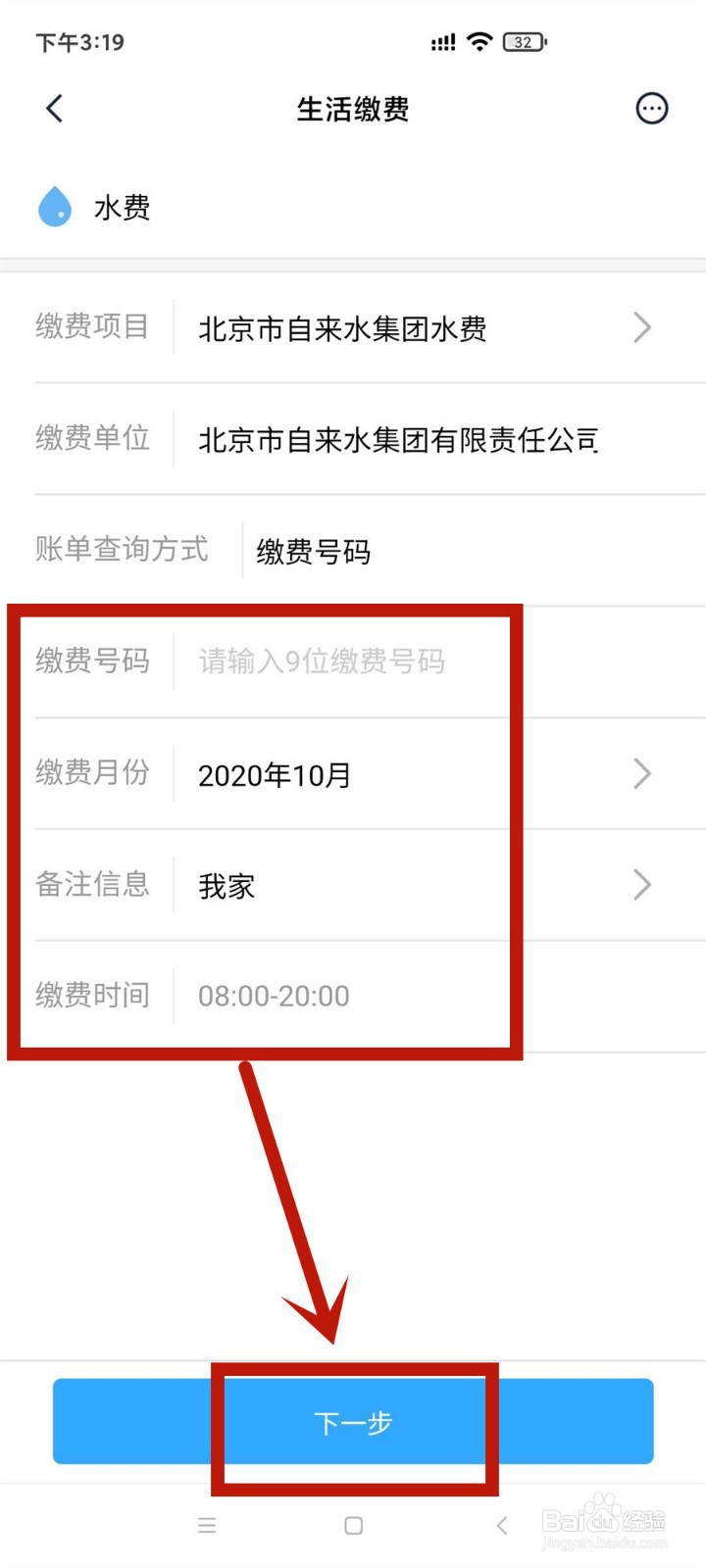Image resolution: width=706 pixels, height=1568 pixels.
Task: Tap the battery indicator showing 32
Action: coord(523,42)
